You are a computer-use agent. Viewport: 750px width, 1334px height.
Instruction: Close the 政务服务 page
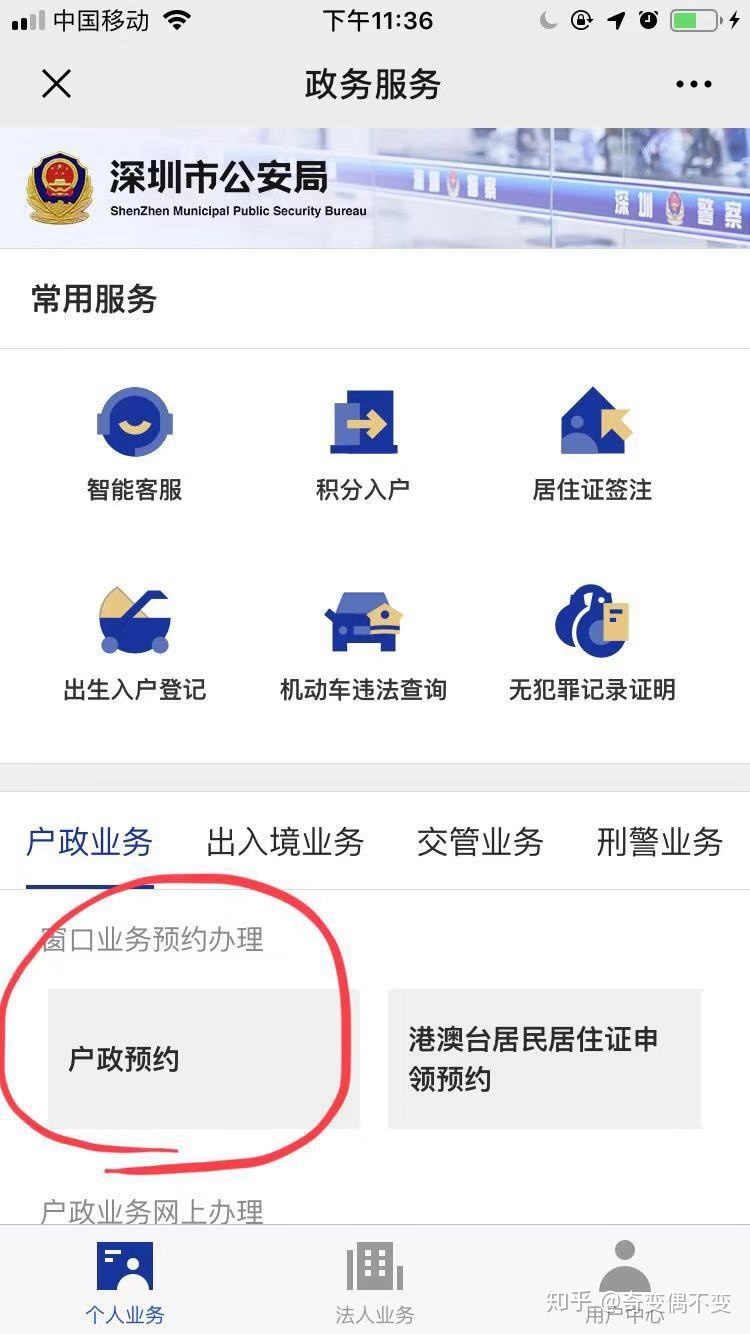click(x=56, y=84)
